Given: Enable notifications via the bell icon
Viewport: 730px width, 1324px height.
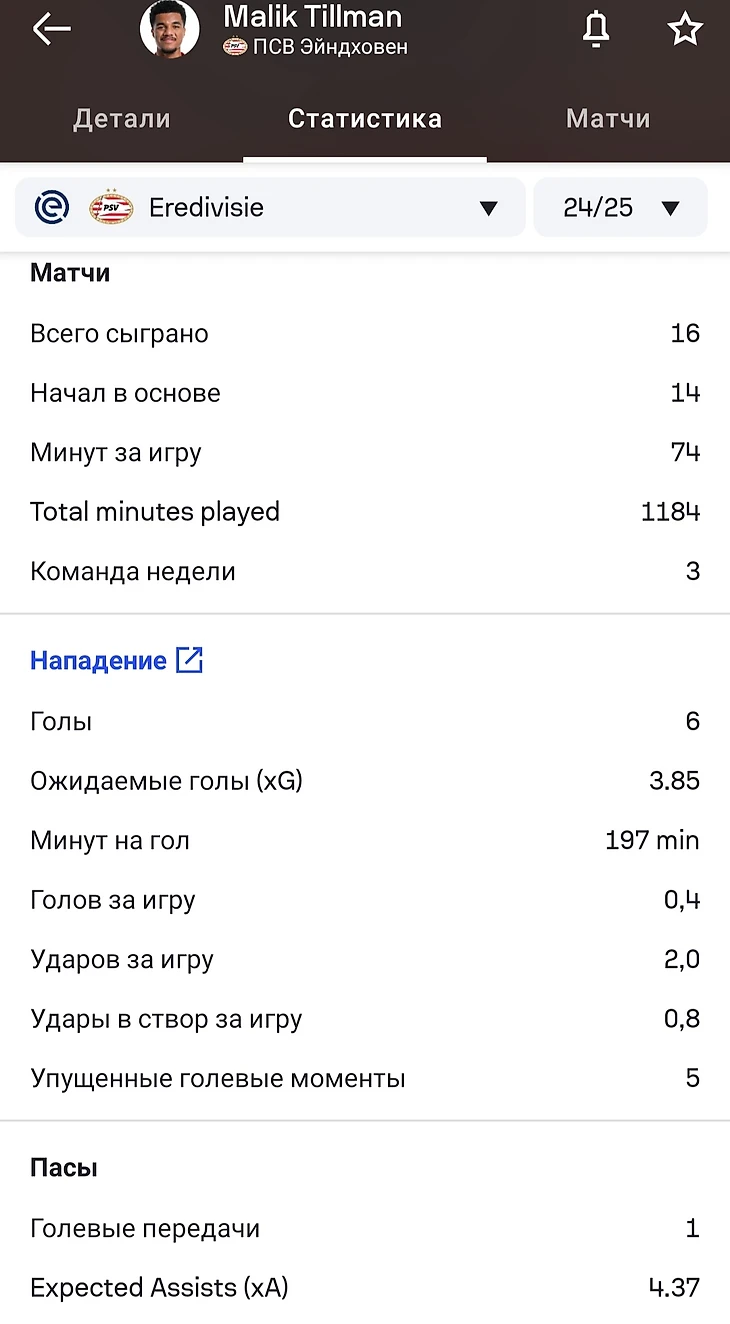Looking at the screenshot, I should pos(596,30).
